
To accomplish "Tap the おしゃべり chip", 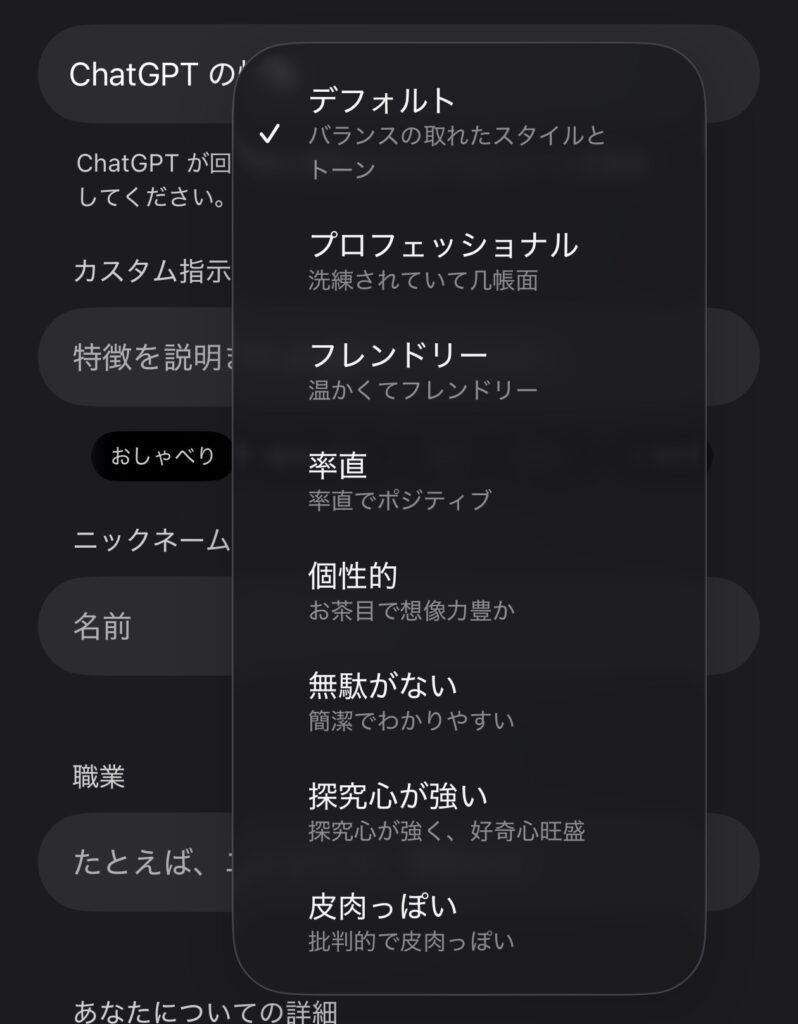I will [x=163, y=456].
